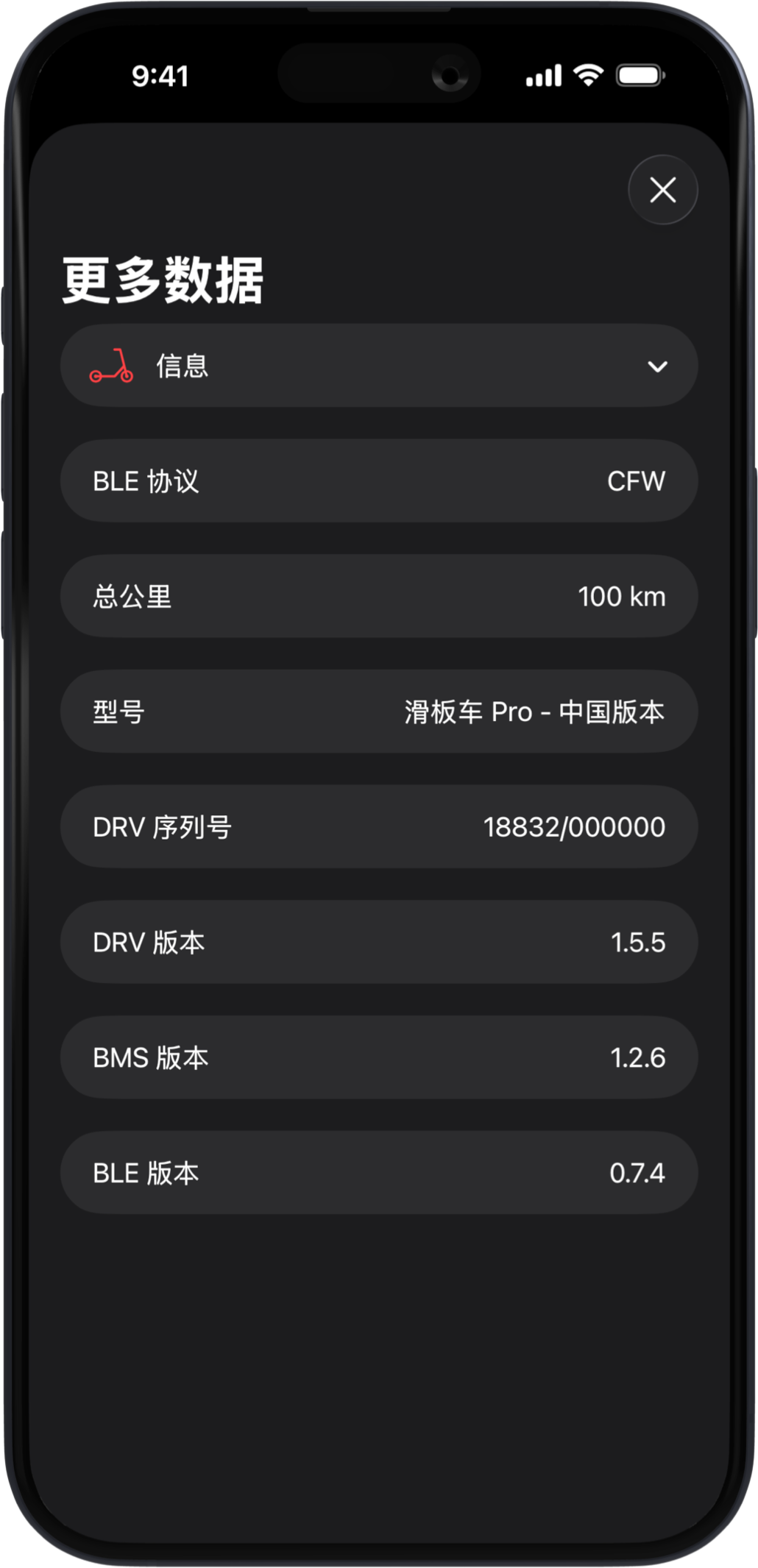Screen dimensions: 758x1568
Task: Close the 更多数据 sheet
Action: [x=662, y=190]
